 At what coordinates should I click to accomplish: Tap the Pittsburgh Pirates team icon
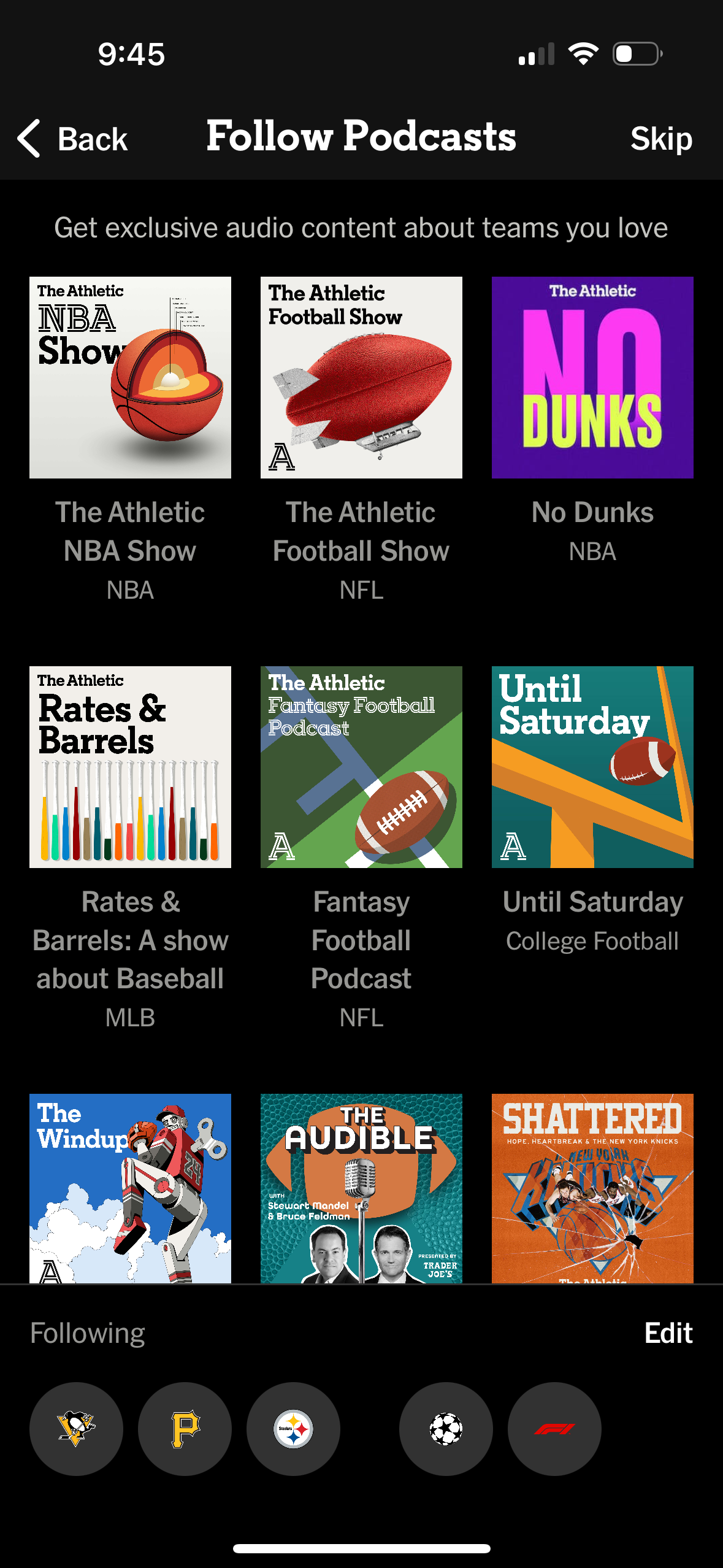coord(185,1429)
